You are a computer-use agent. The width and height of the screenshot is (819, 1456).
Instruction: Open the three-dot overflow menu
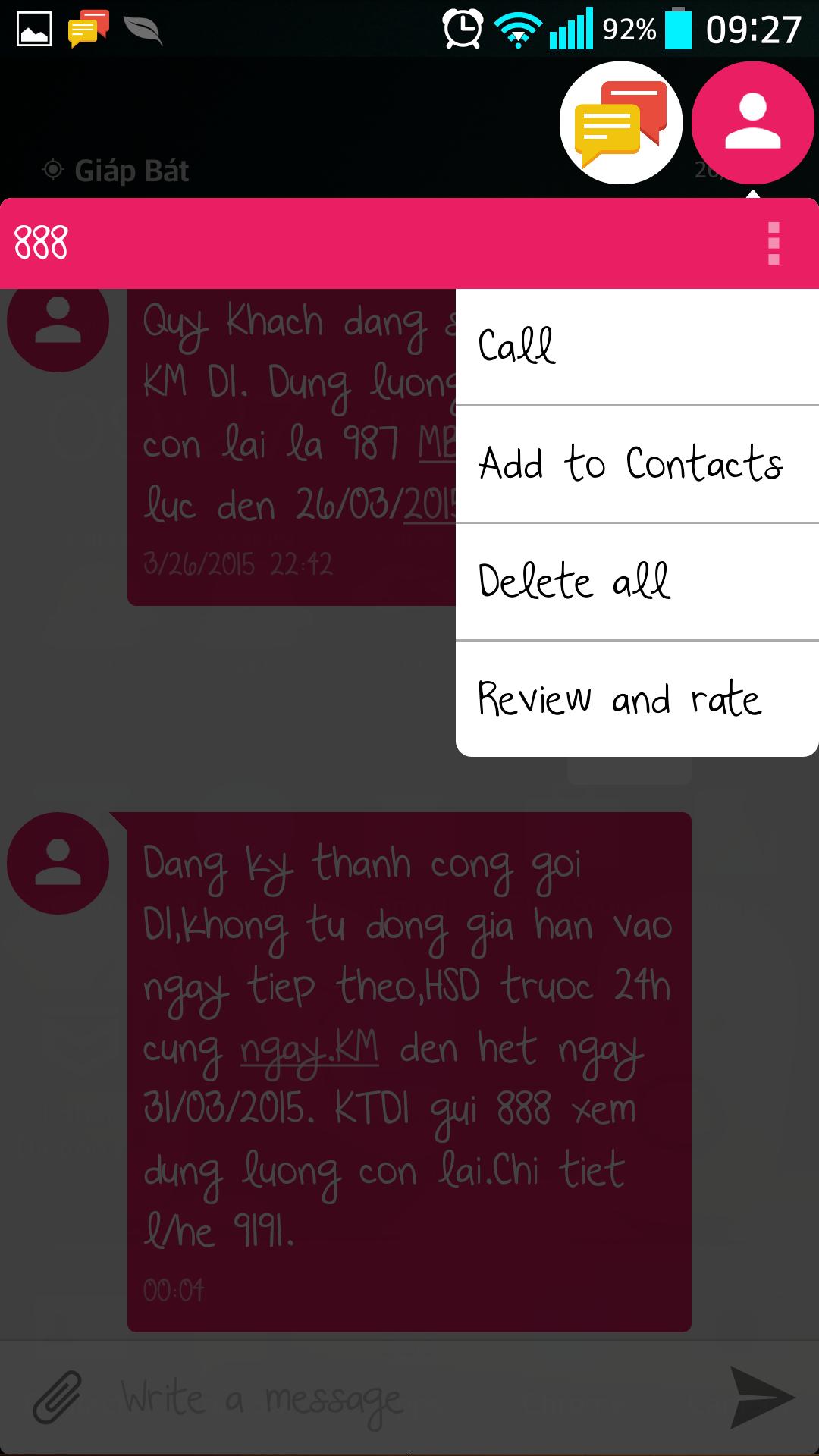click(x=773, y=243)
